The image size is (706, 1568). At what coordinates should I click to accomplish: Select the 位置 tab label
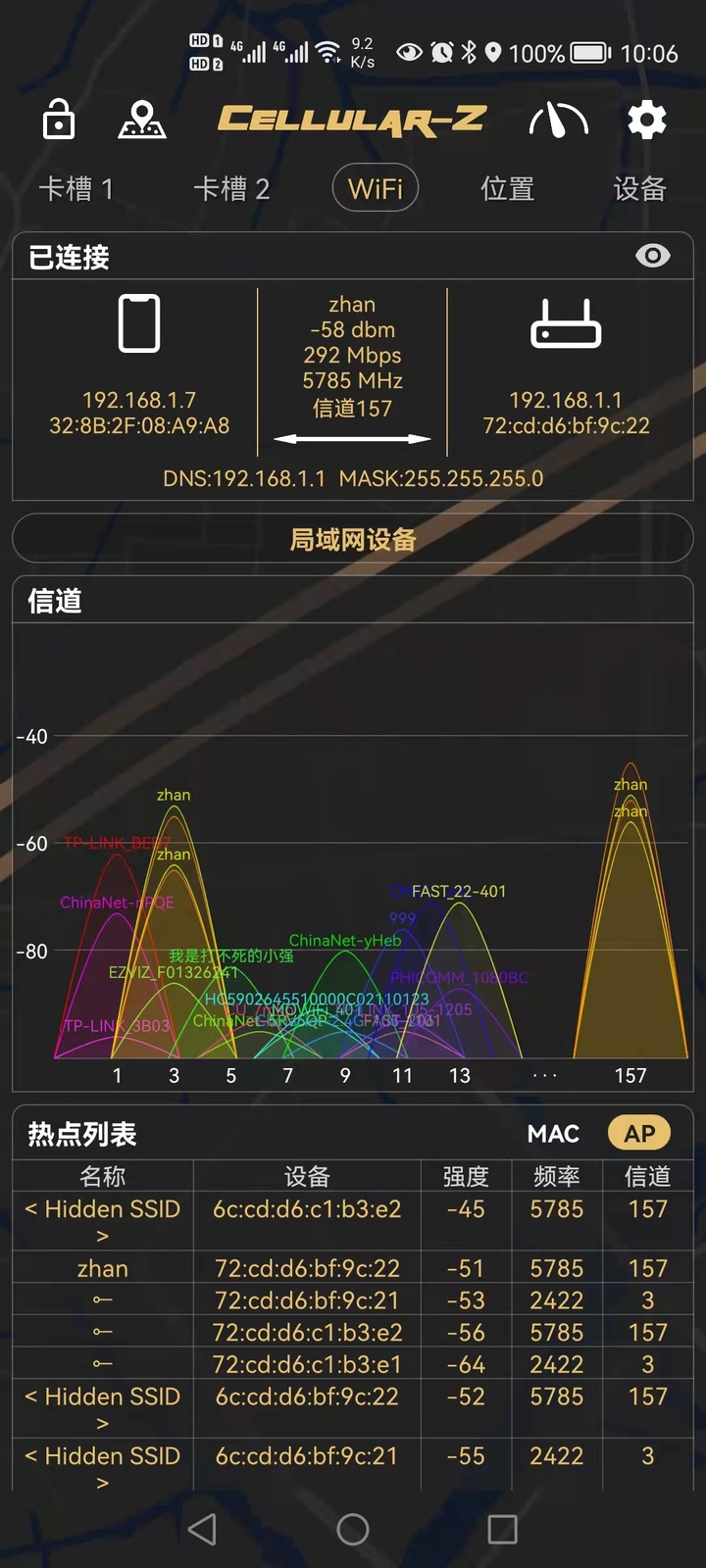[x=507, y=188]
